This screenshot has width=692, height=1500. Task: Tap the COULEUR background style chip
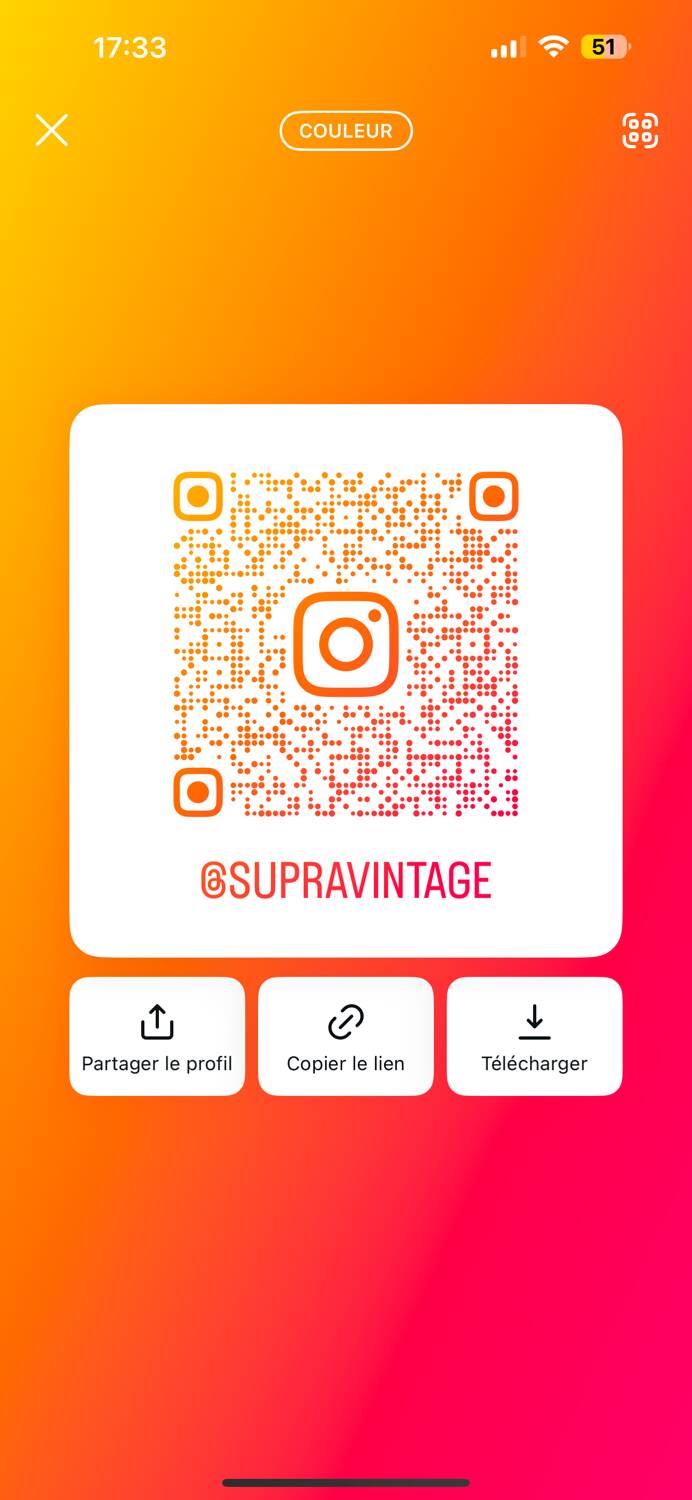click(346, 131)
